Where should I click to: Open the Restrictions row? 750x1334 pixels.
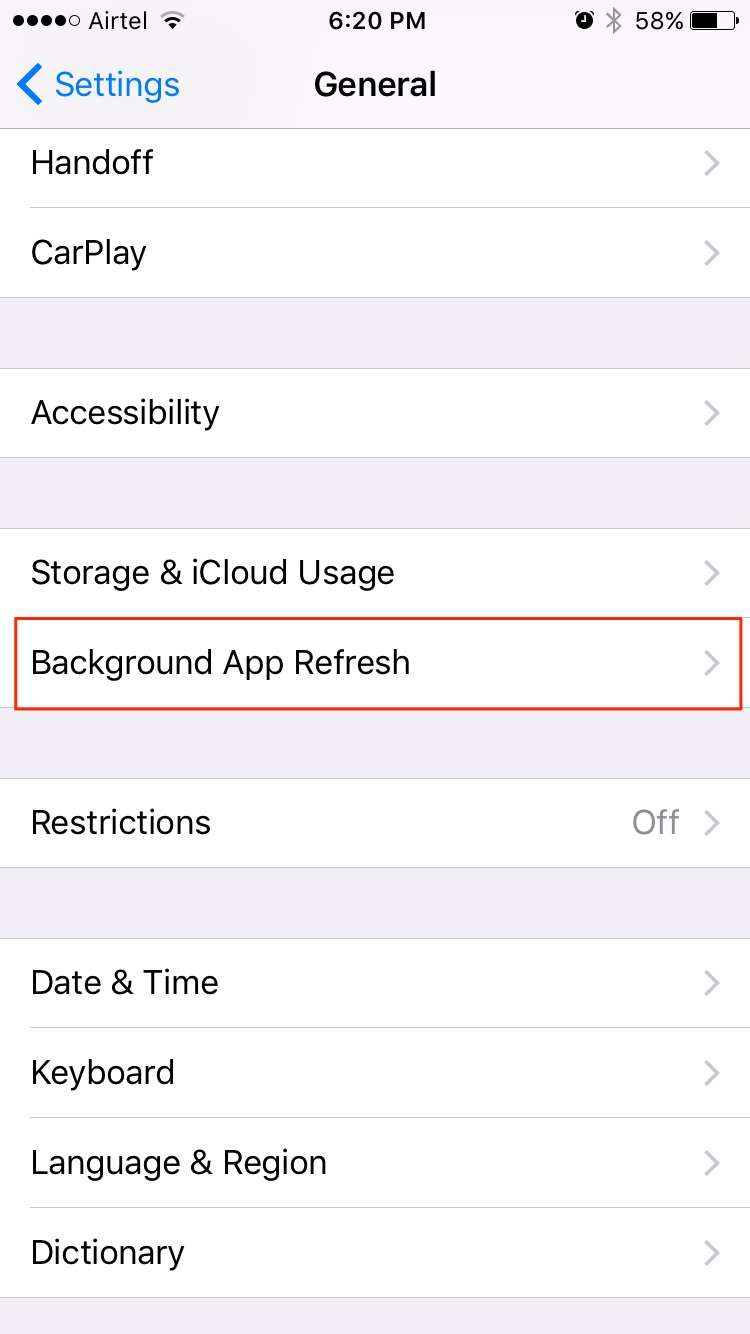coord(375,823)
